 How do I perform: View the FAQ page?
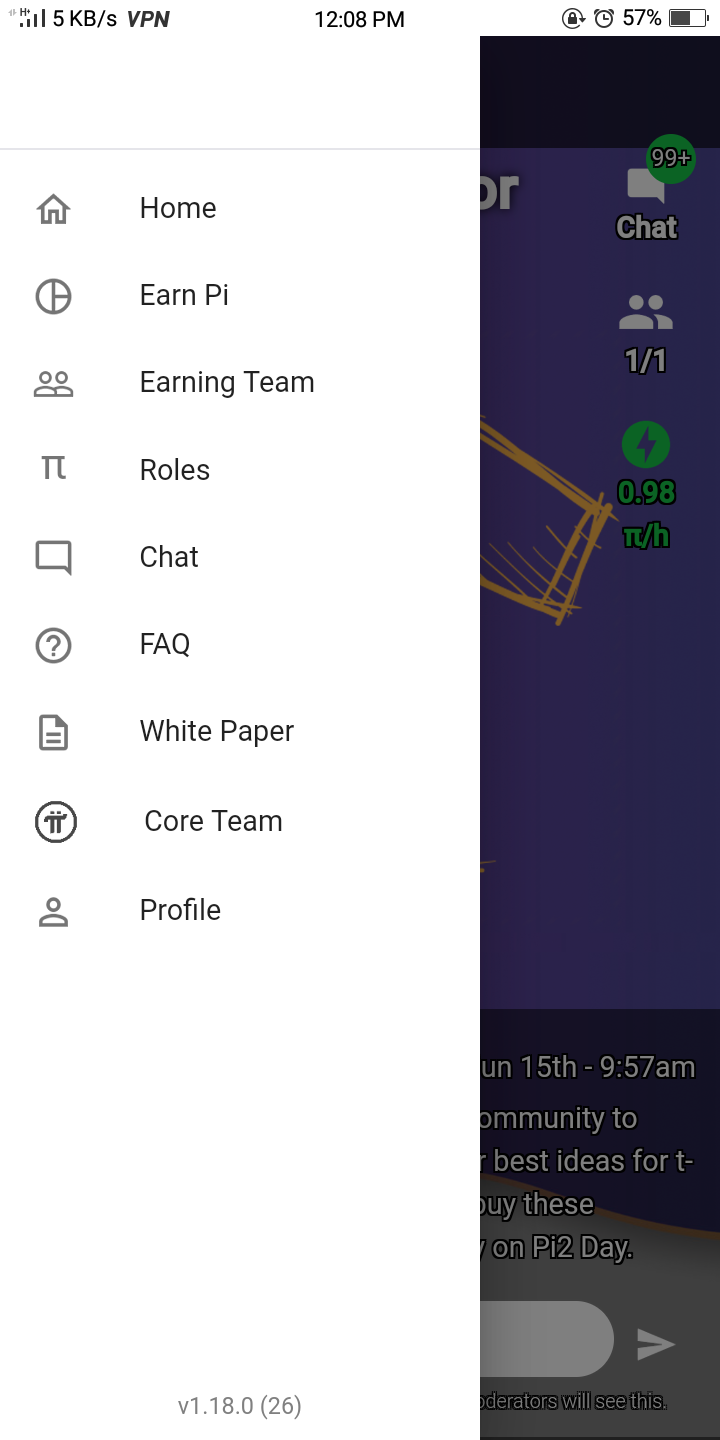pyautogui.click(x=164, y=645)
